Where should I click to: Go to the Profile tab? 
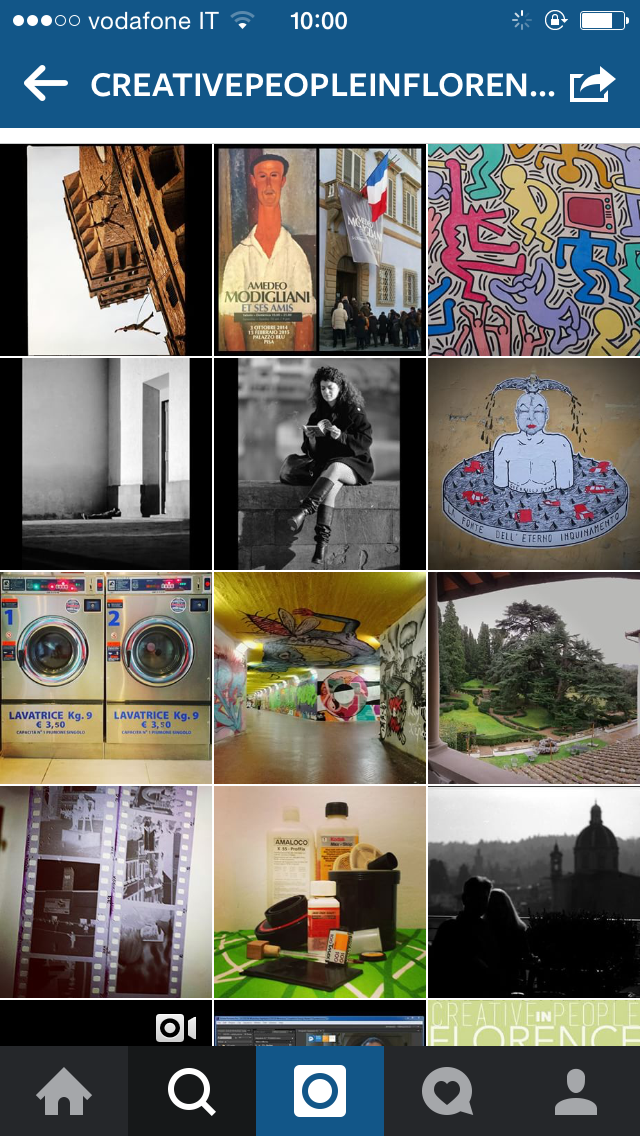575,1091
